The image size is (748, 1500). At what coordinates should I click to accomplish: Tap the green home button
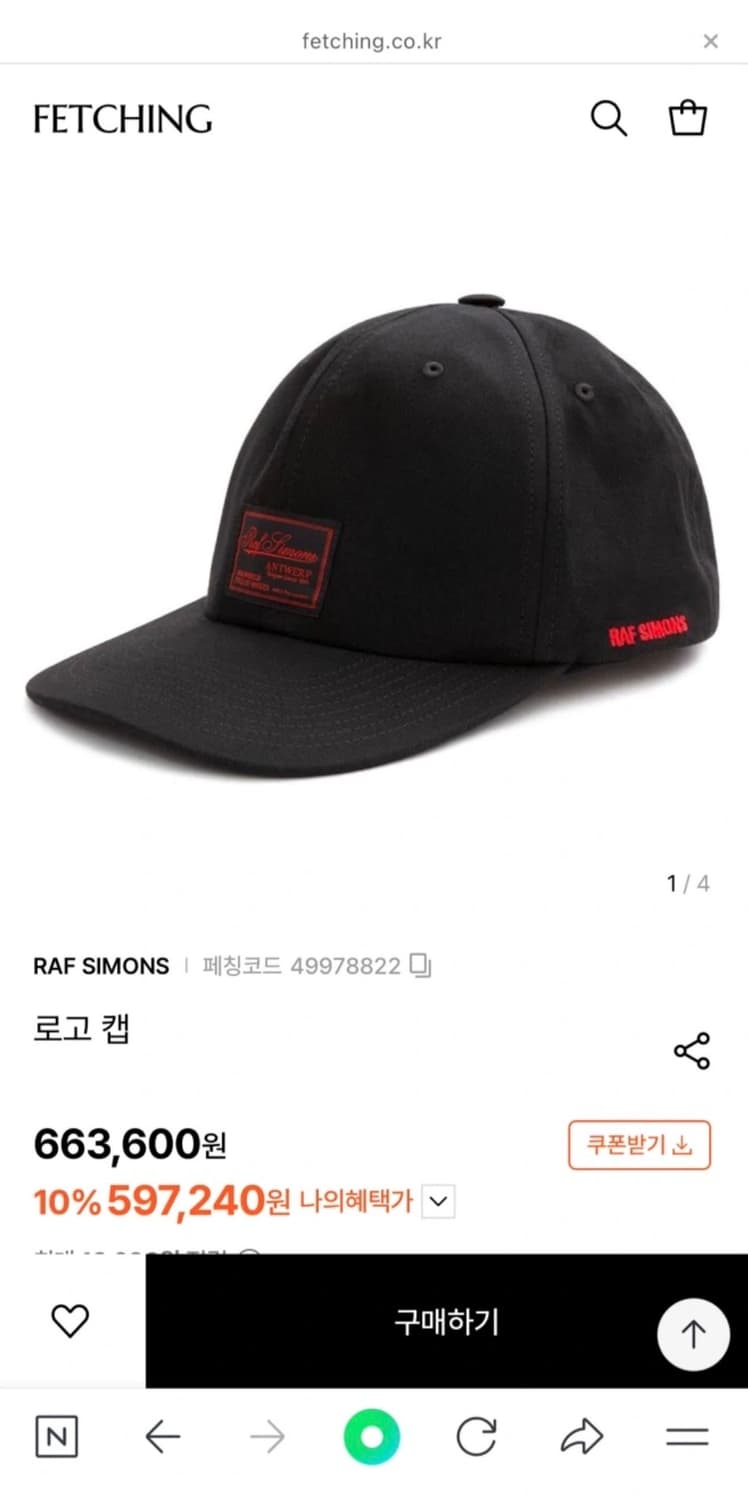372,1437
